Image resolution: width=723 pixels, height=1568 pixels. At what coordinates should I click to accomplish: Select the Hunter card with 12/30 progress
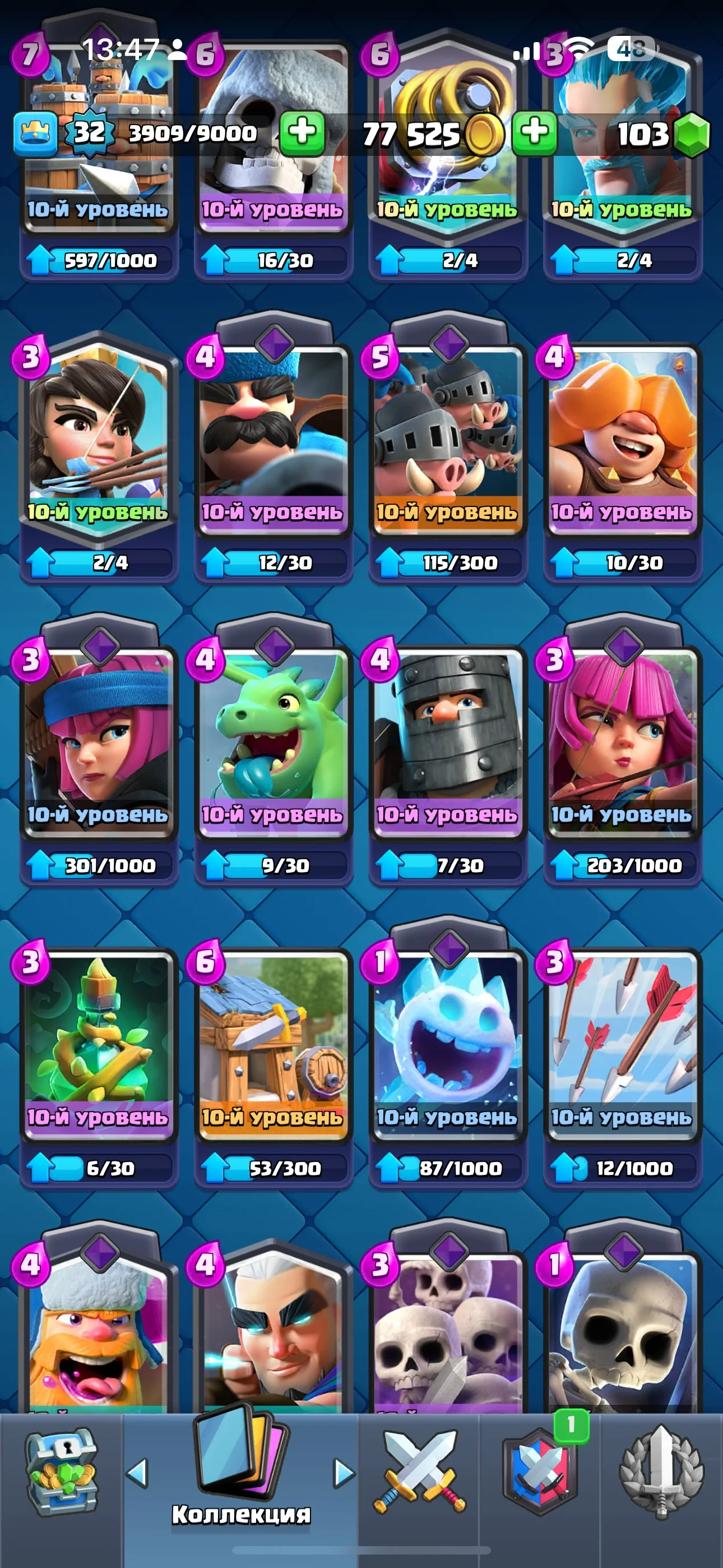[x=274, y=438]
